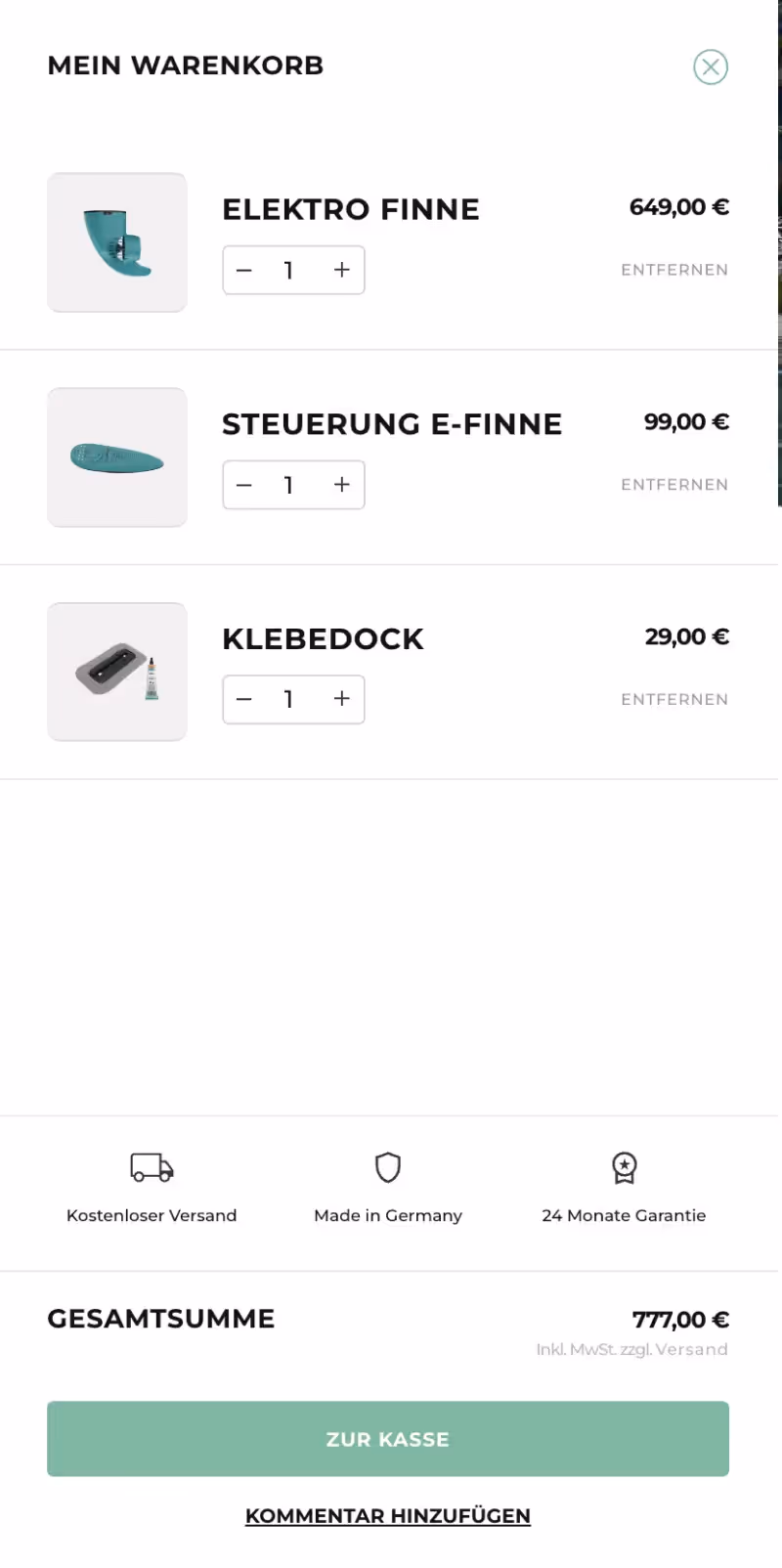Decrease quantity of Steuerung E-Finne

click(245, 485)
